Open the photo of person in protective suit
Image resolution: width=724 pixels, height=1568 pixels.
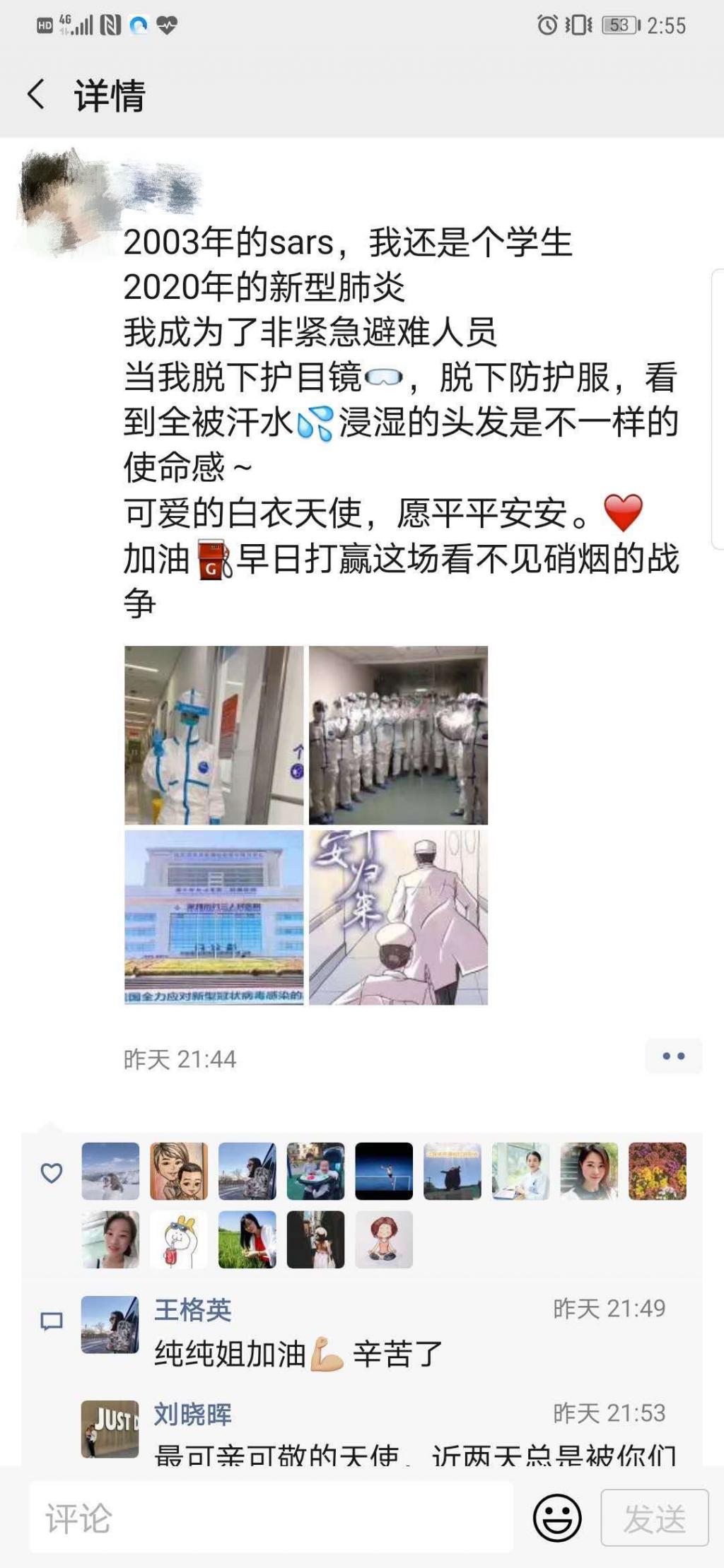[214, 735]
